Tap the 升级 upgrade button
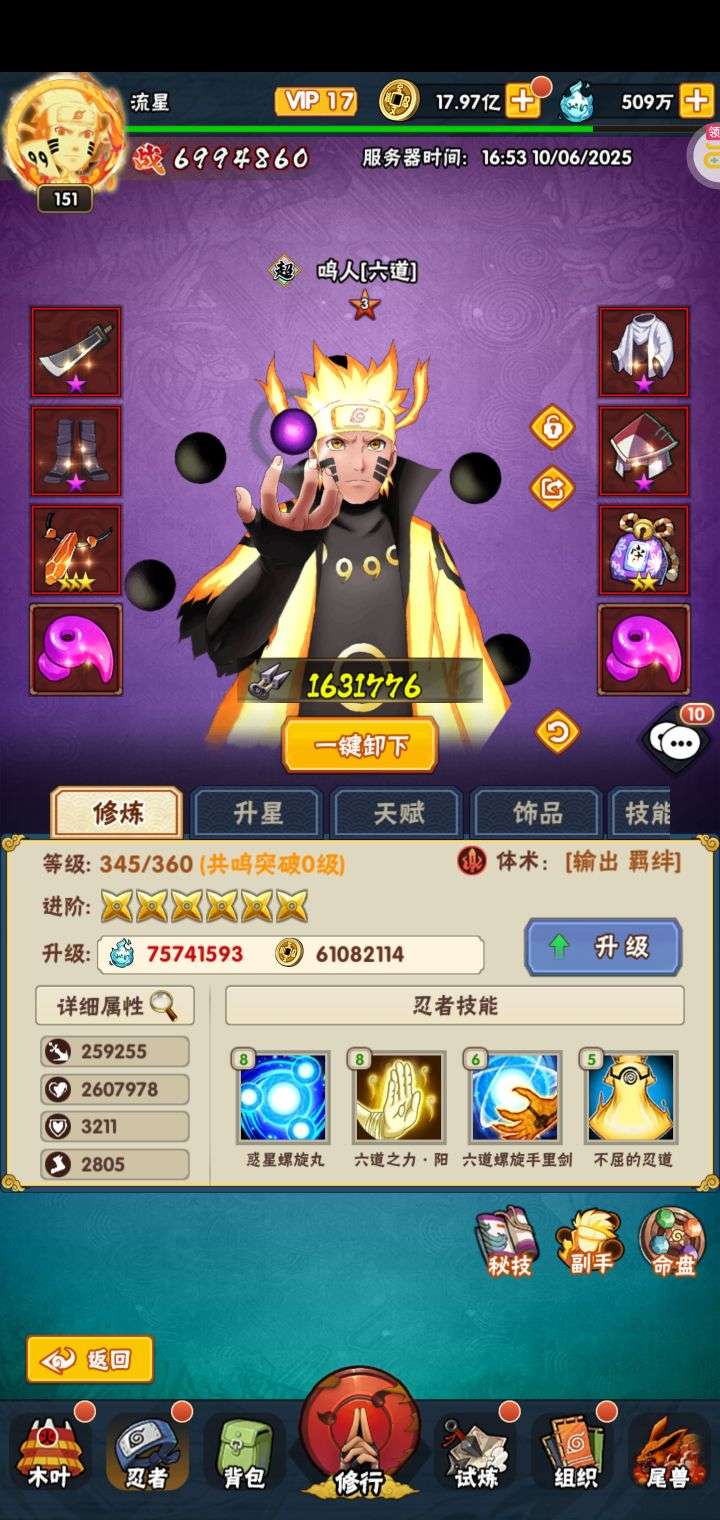 tap(603, 947)
